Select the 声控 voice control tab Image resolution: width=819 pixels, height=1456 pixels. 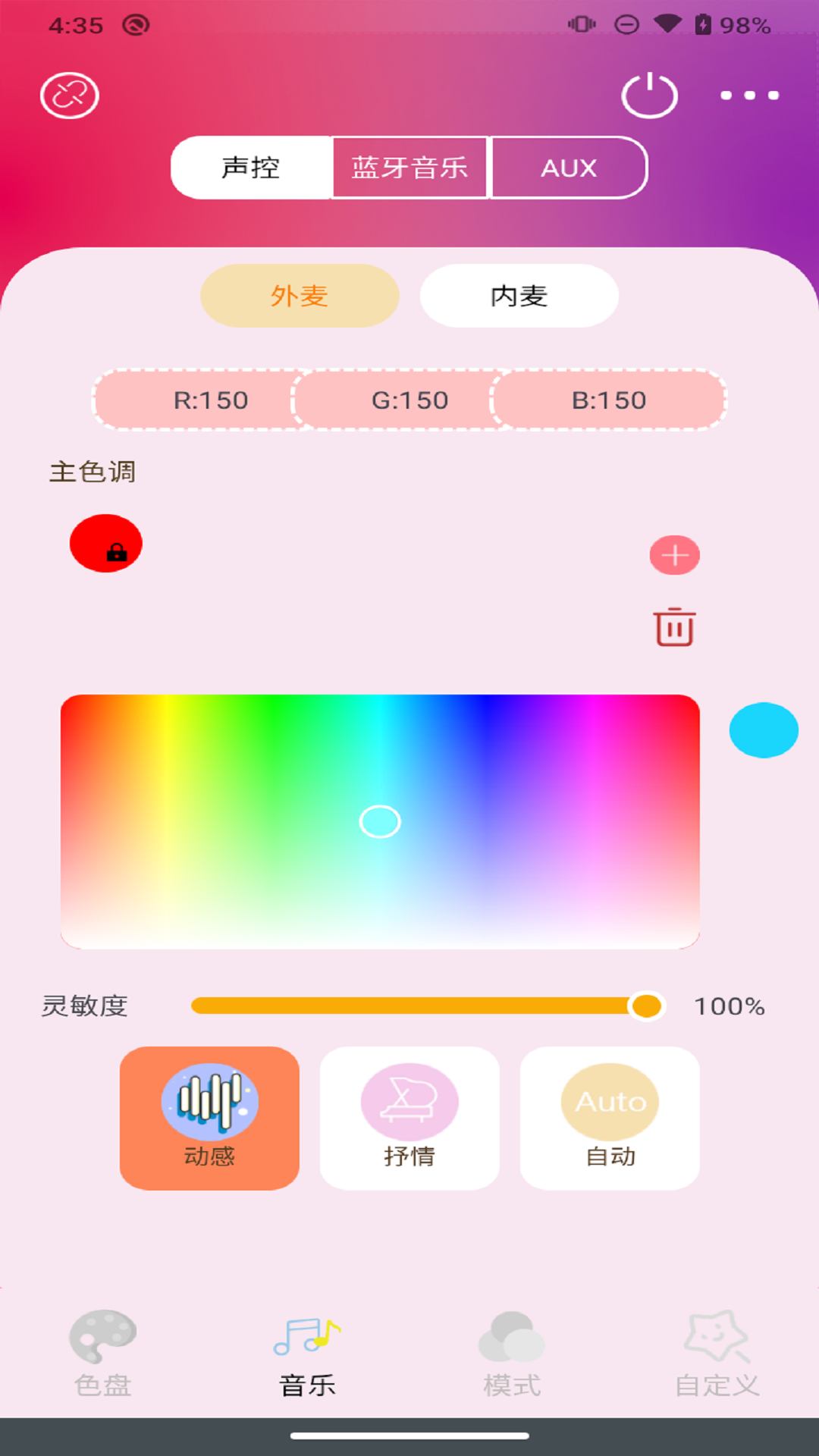click(250, 168)
